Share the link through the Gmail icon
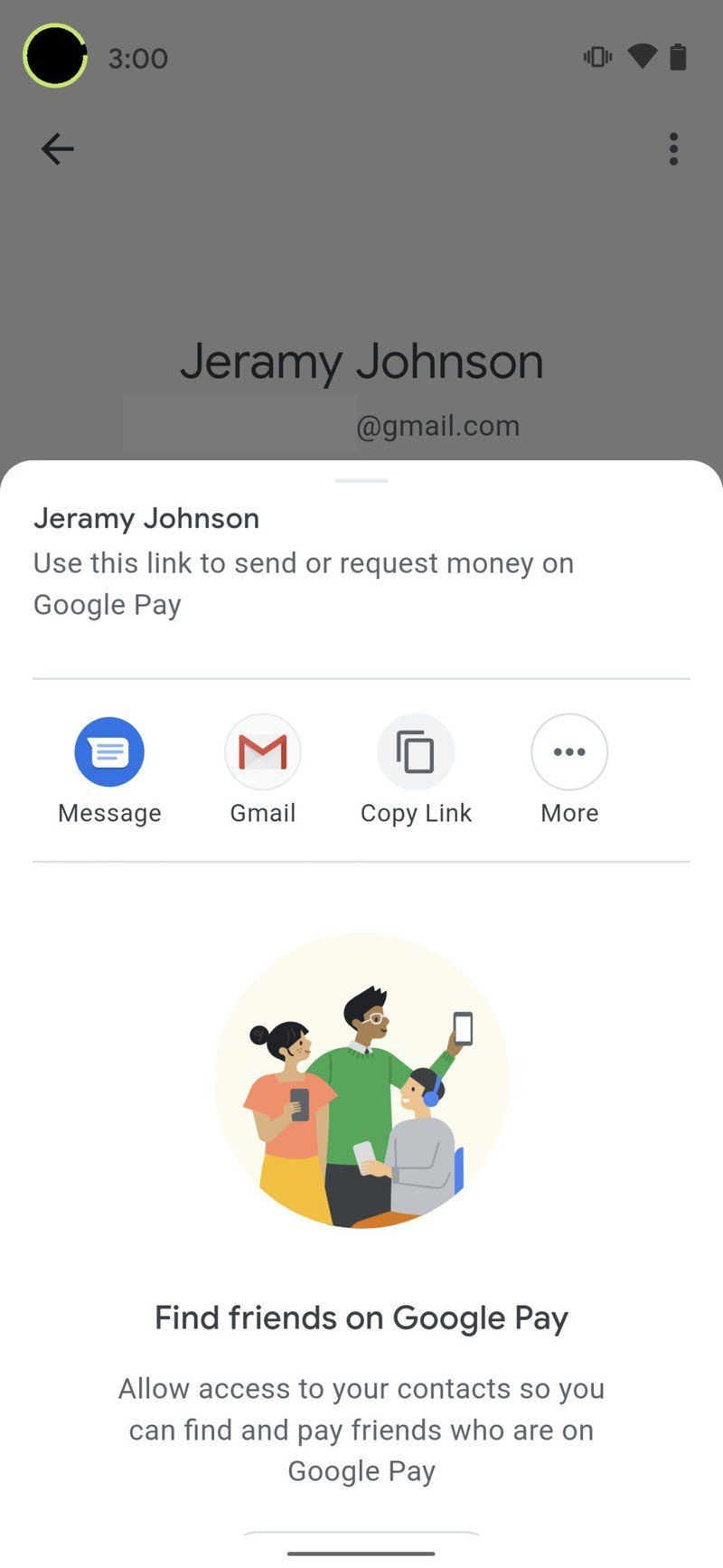The image size is (723, 1568). point(262,751)
